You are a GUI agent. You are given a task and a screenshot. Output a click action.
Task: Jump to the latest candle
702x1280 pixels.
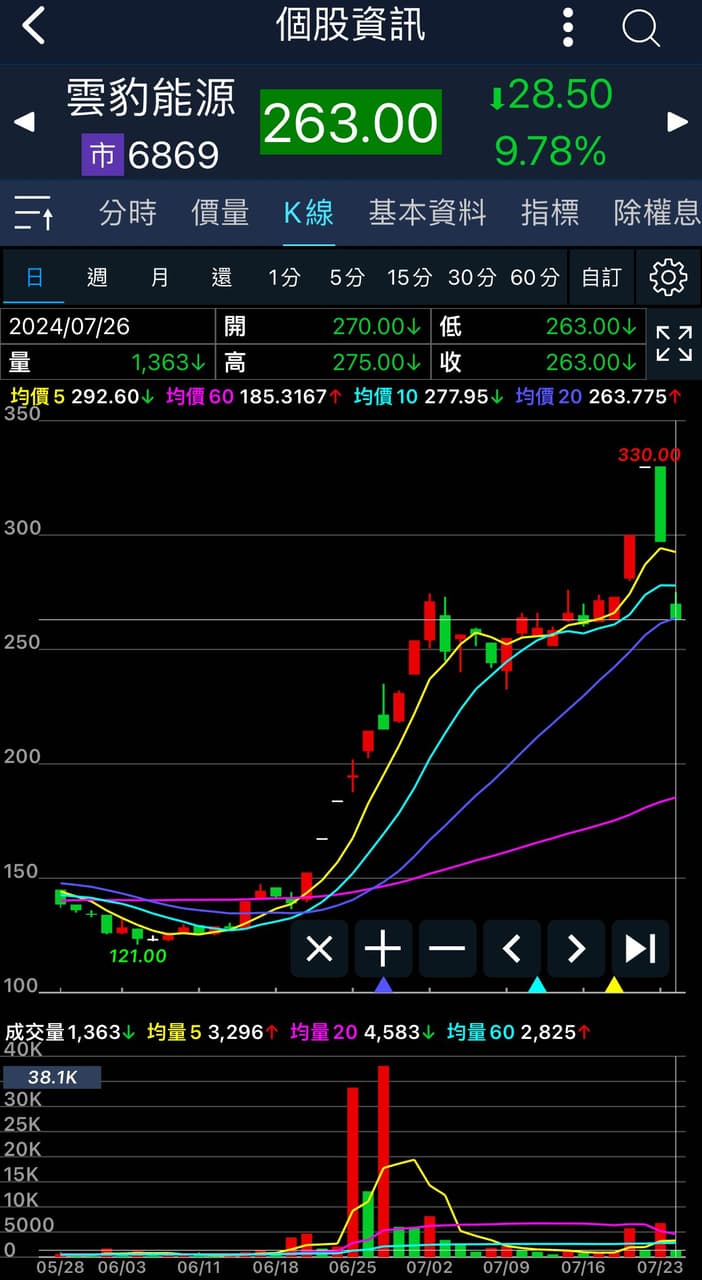pos(640,948)
